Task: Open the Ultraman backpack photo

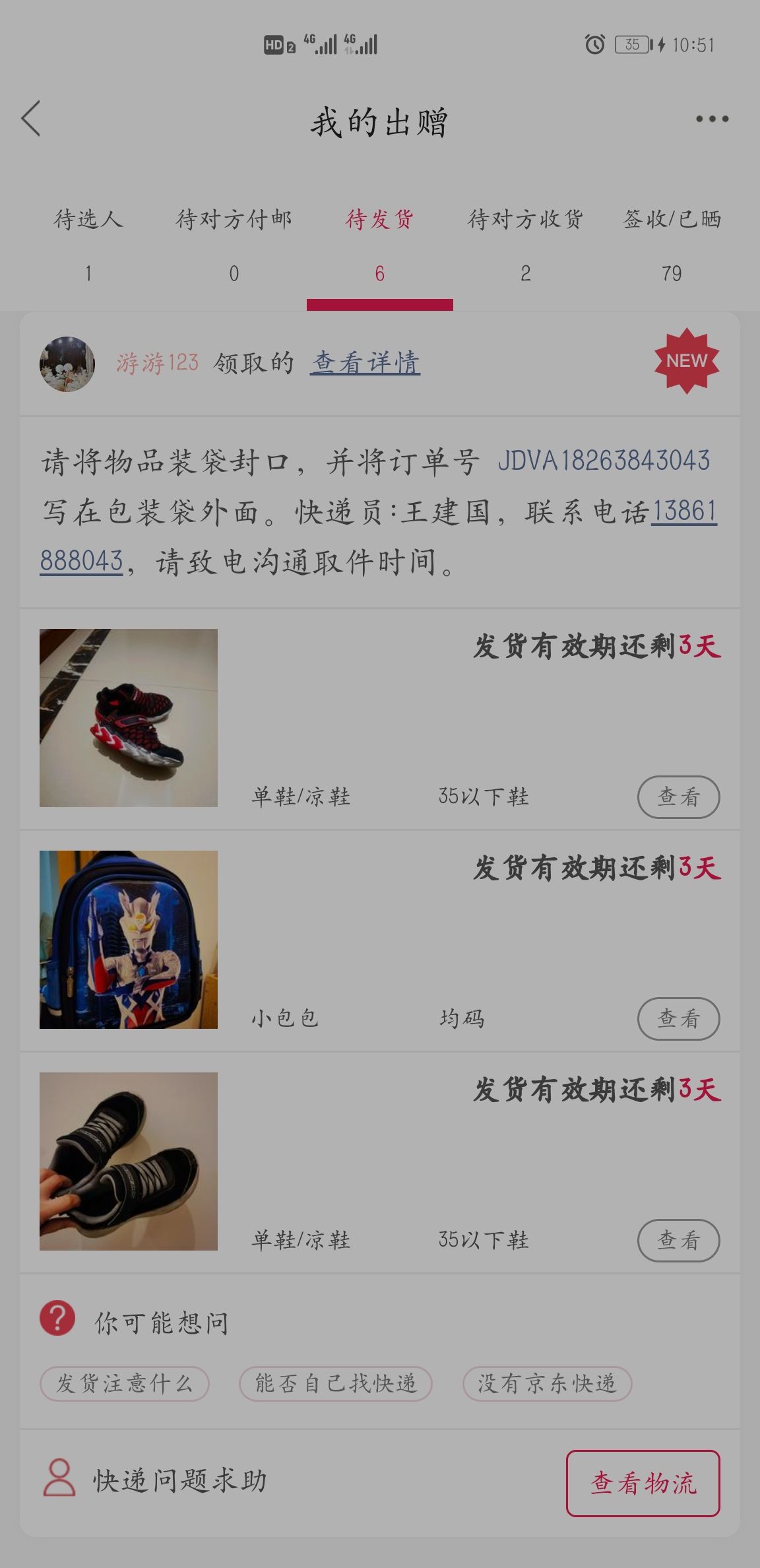Action: click(129, 940)
